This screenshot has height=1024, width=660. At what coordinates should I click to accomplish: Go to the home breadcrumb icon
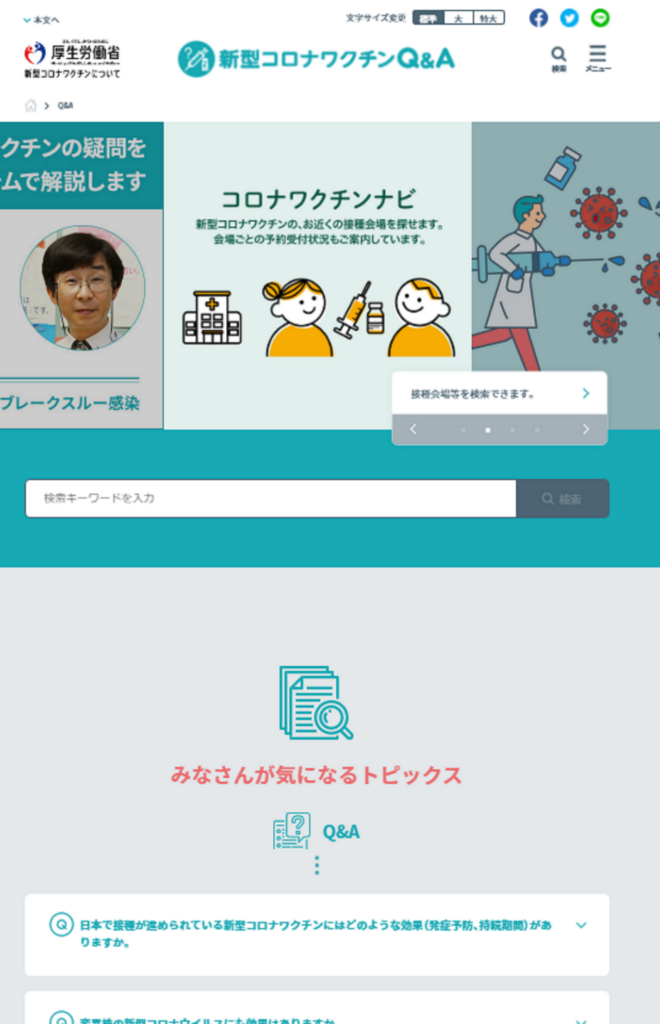click(x=31, y=105)
